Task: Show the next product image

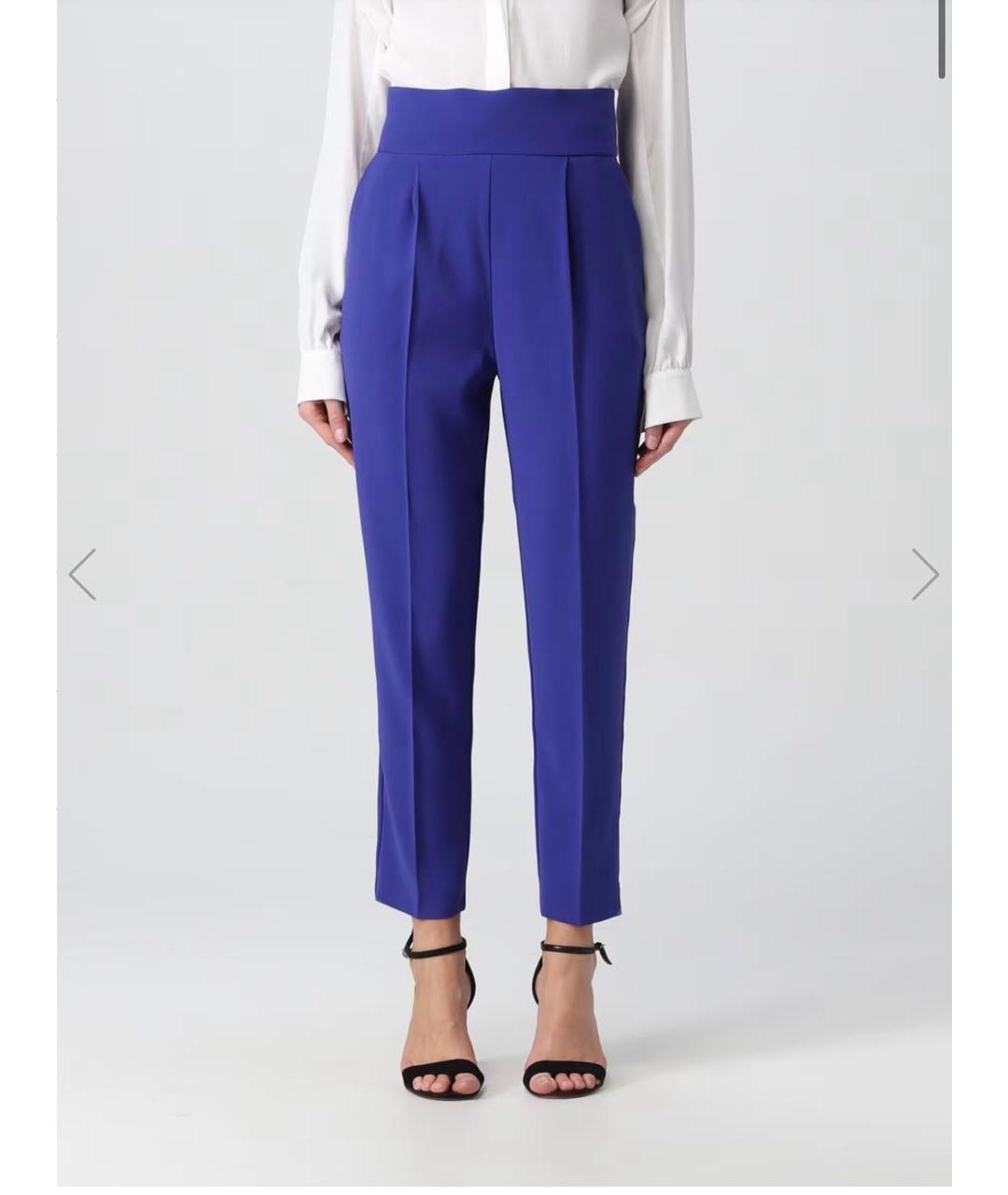Action: click(924, 574)
